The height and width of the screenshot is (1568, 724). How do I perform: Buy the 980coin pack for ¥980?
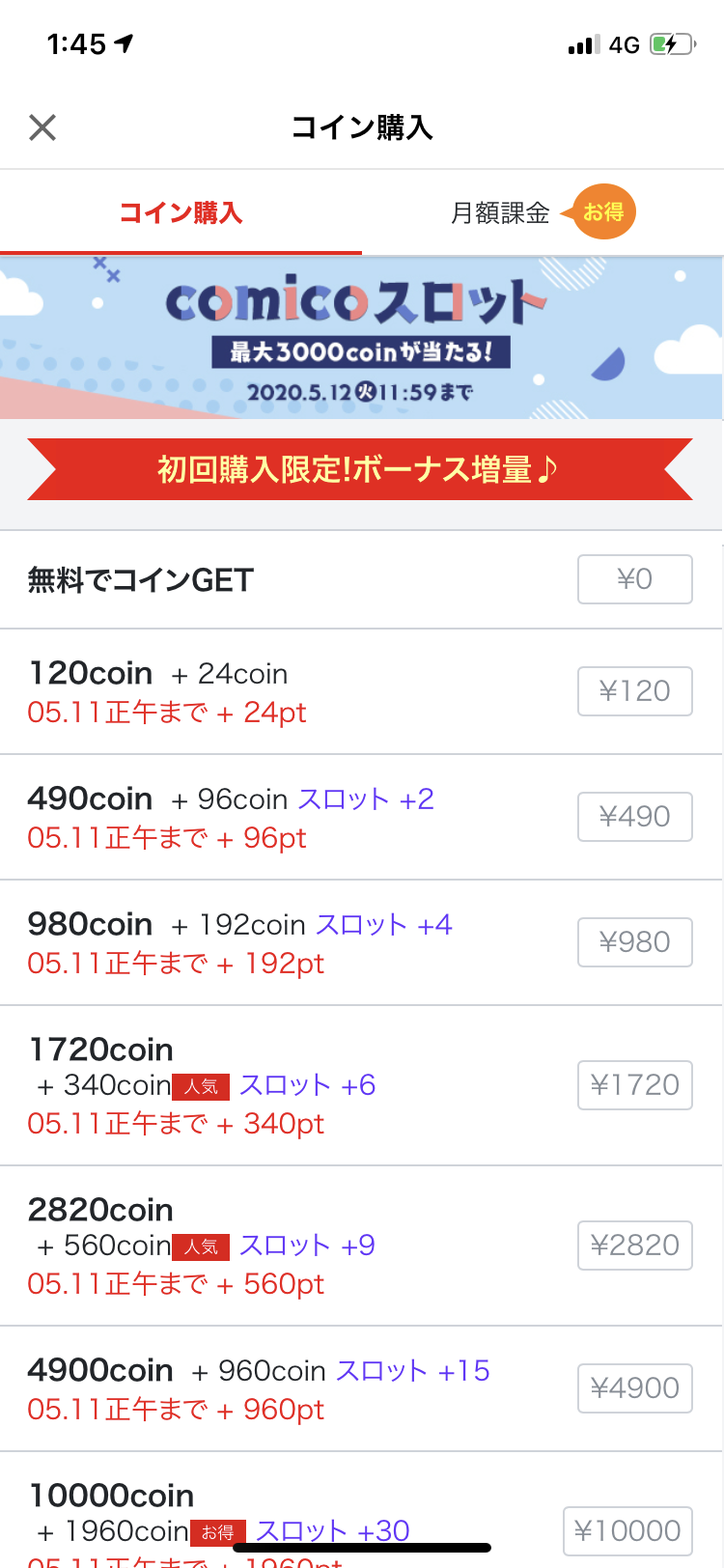pos(635,942)
